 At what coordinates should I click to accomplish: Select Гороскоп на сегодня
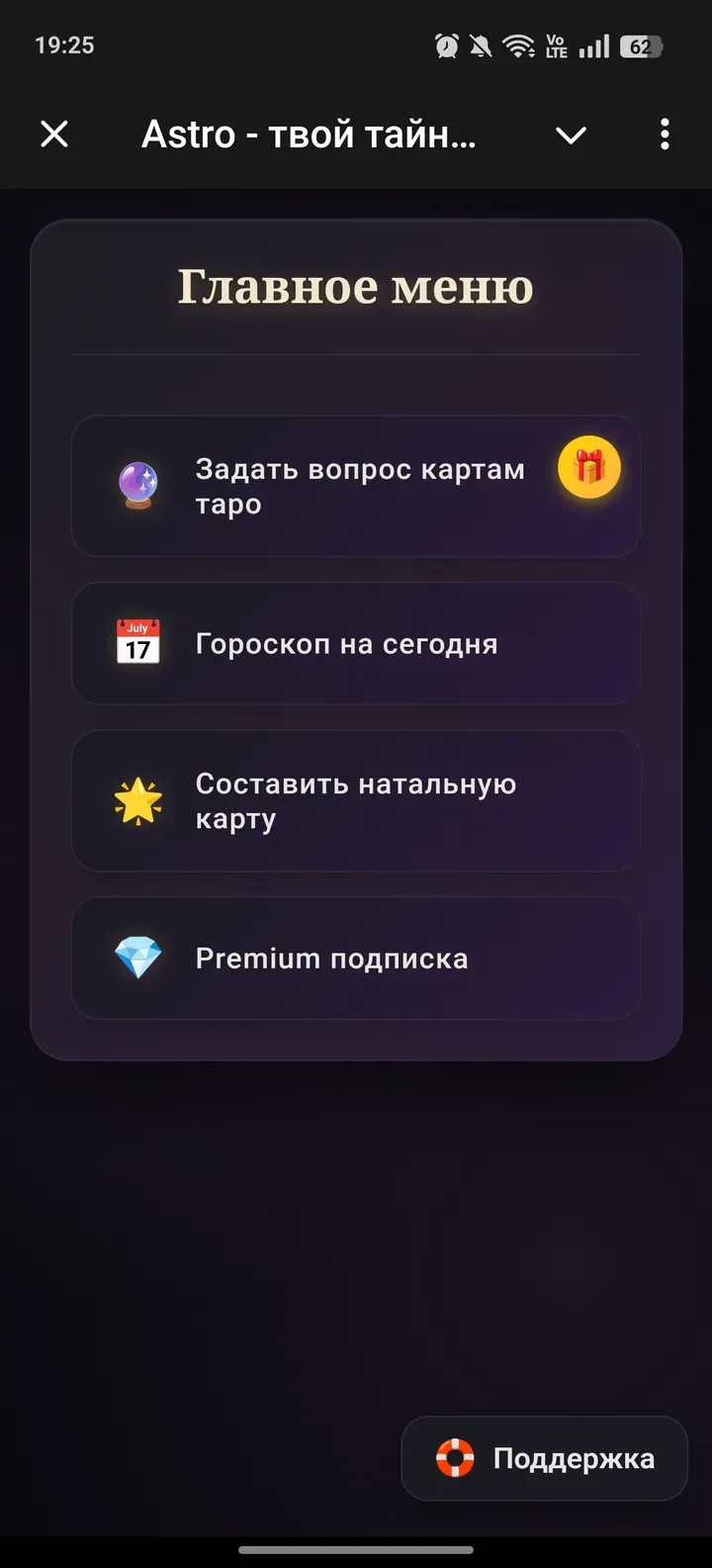click(x=356, y=643)
